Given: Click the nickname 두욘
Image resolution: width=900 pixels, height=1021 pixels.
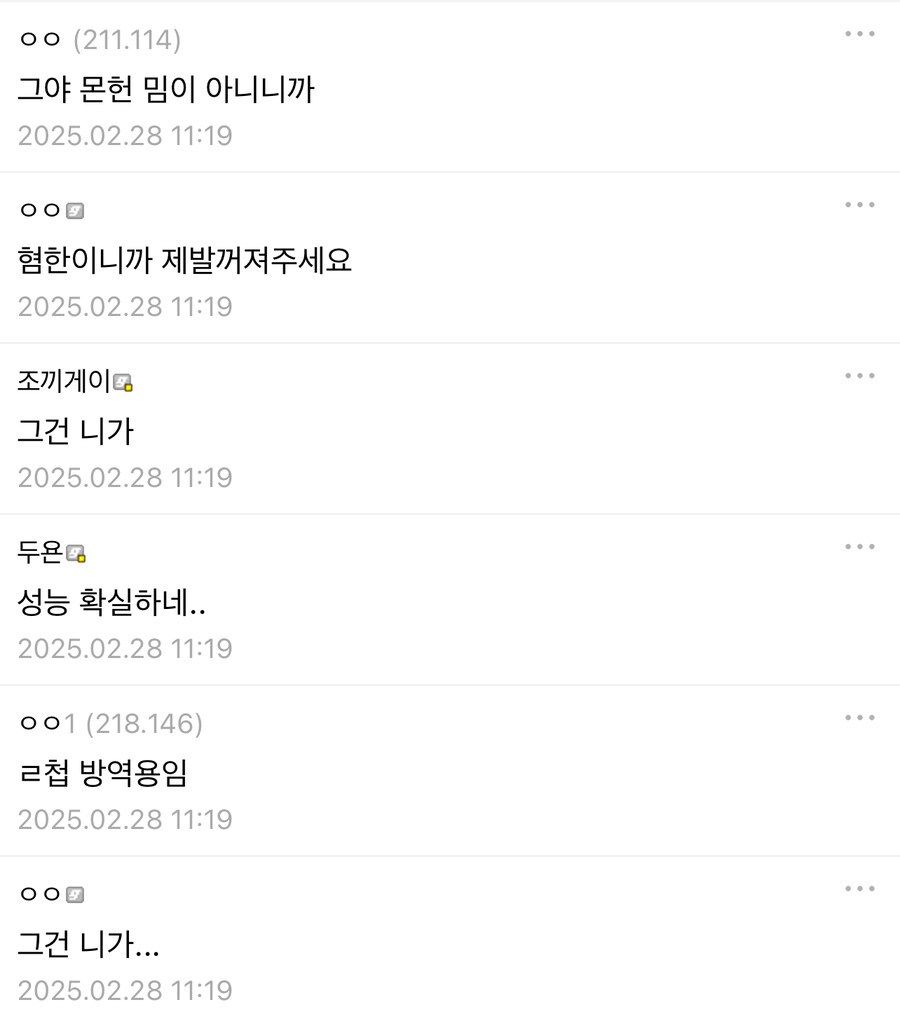Looking at the screenshot, I should coord(38,552).
